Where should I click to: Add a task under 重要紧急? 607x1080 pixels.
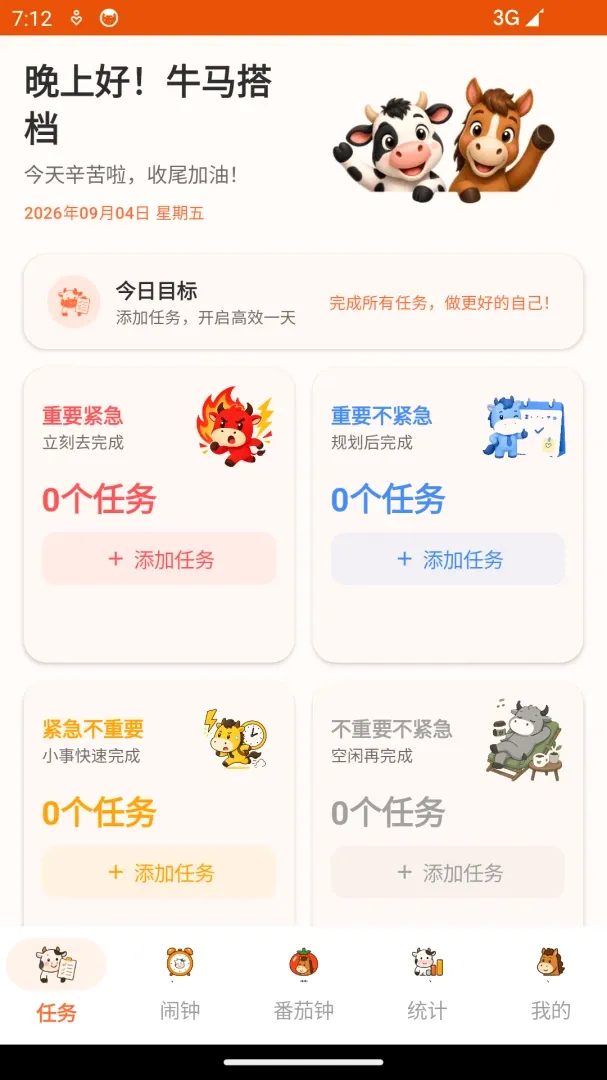click(x=159, y=559)
